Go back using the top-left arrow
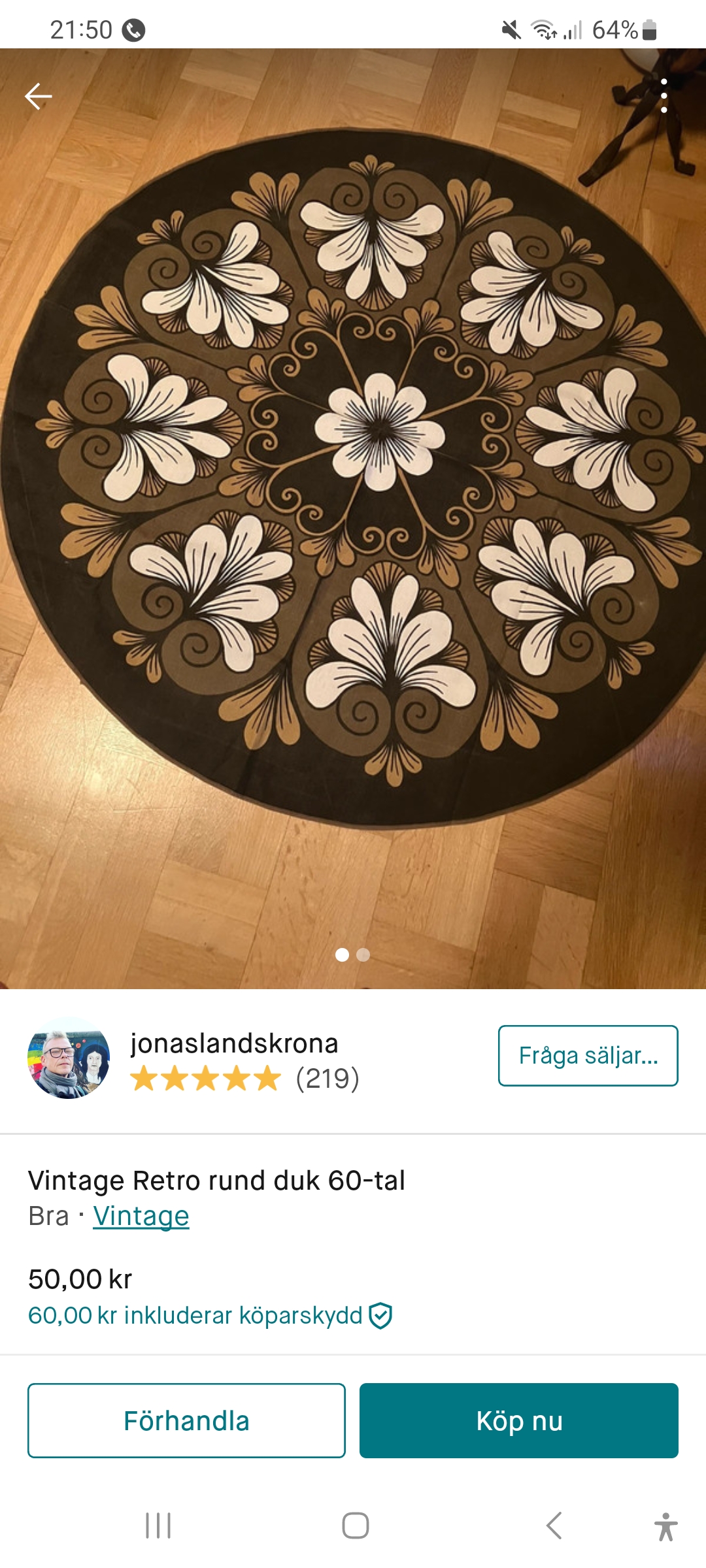 pos(39,96)
